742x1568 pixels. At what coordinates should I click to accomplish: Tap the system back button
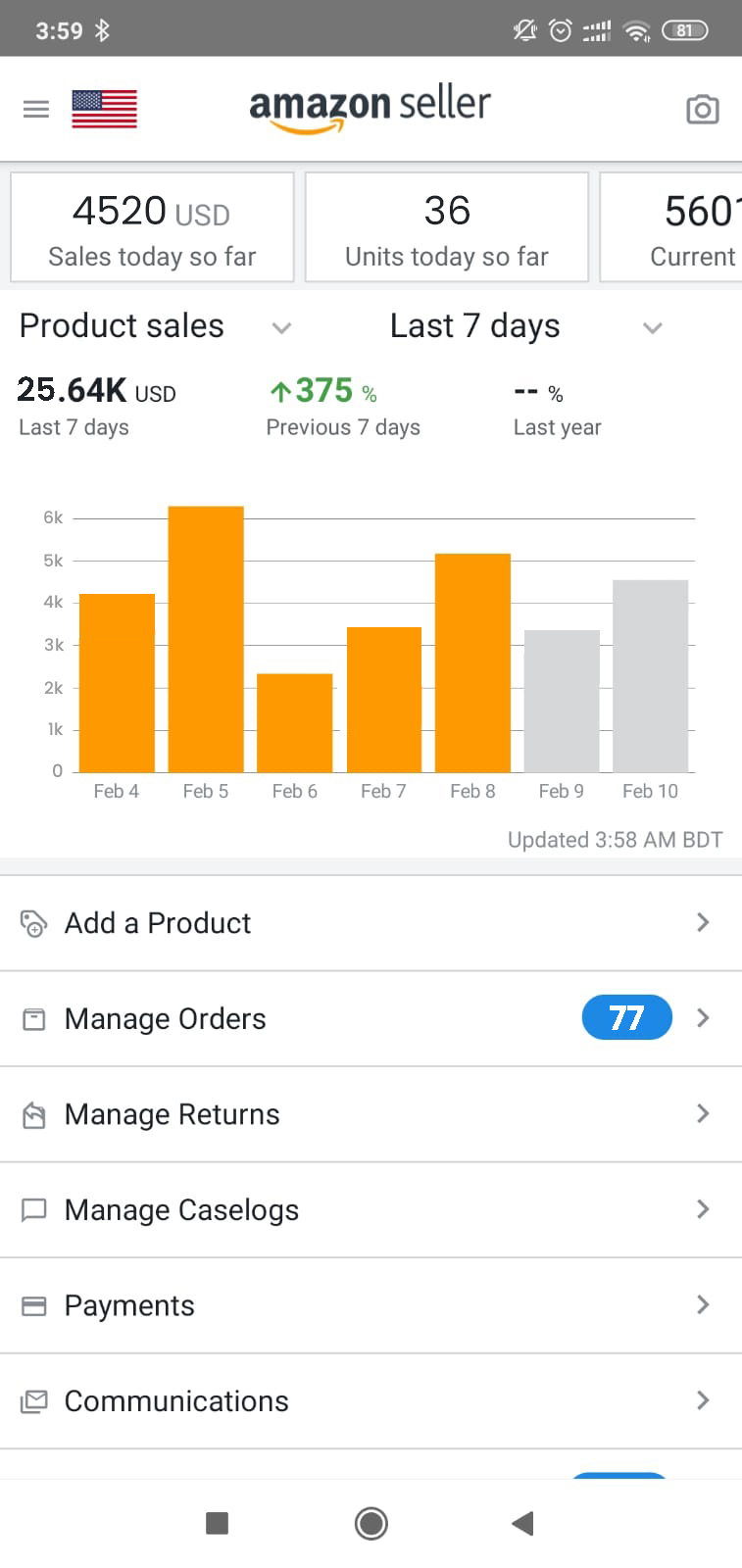[x=523, y=1523]
